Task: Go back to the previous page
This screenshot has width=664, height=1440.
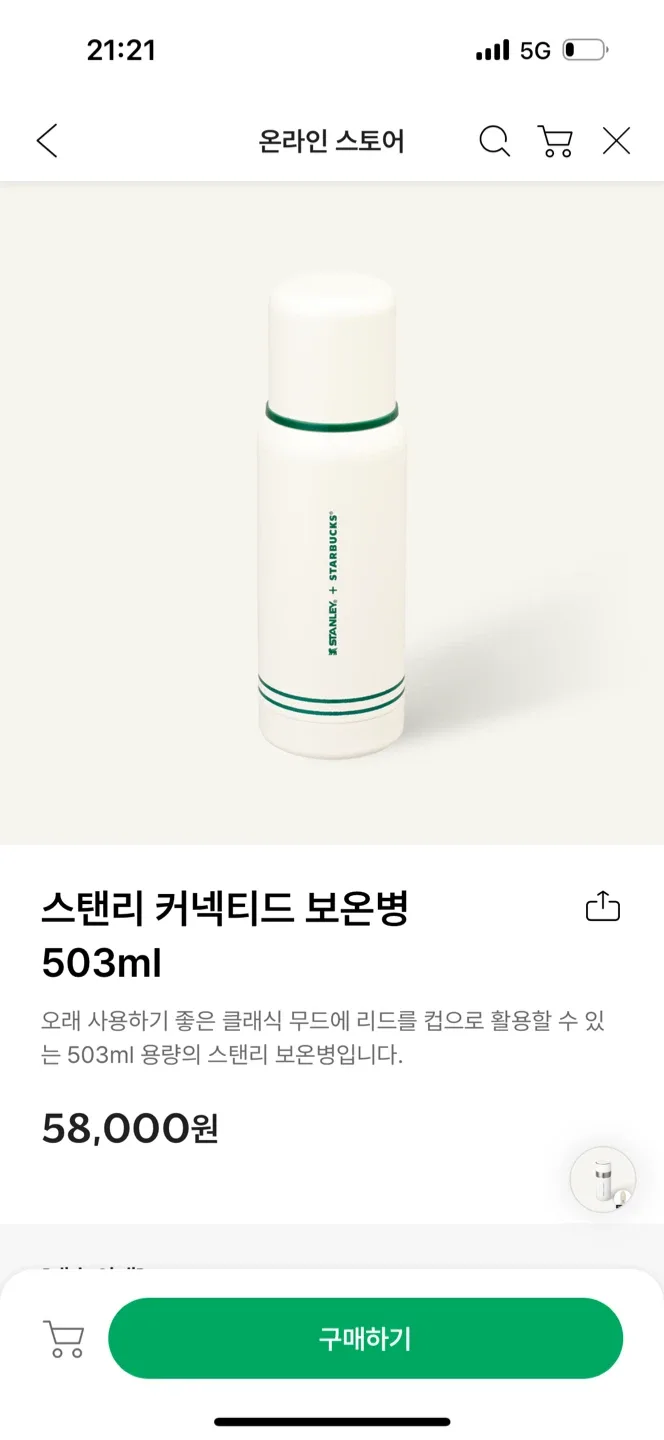Action: (x=47, y=141)
